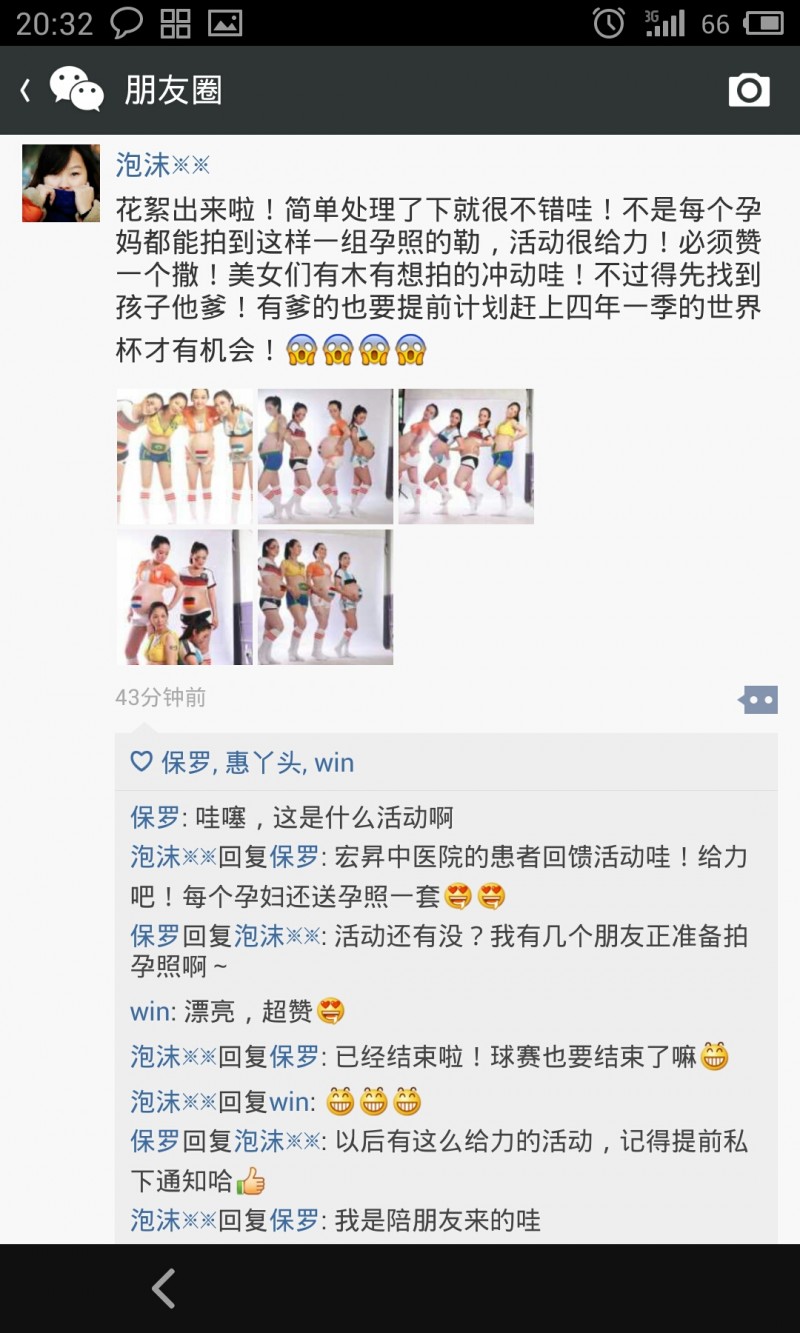
Task: Open the like and comment popup button
Action: [x=757, y=699]
